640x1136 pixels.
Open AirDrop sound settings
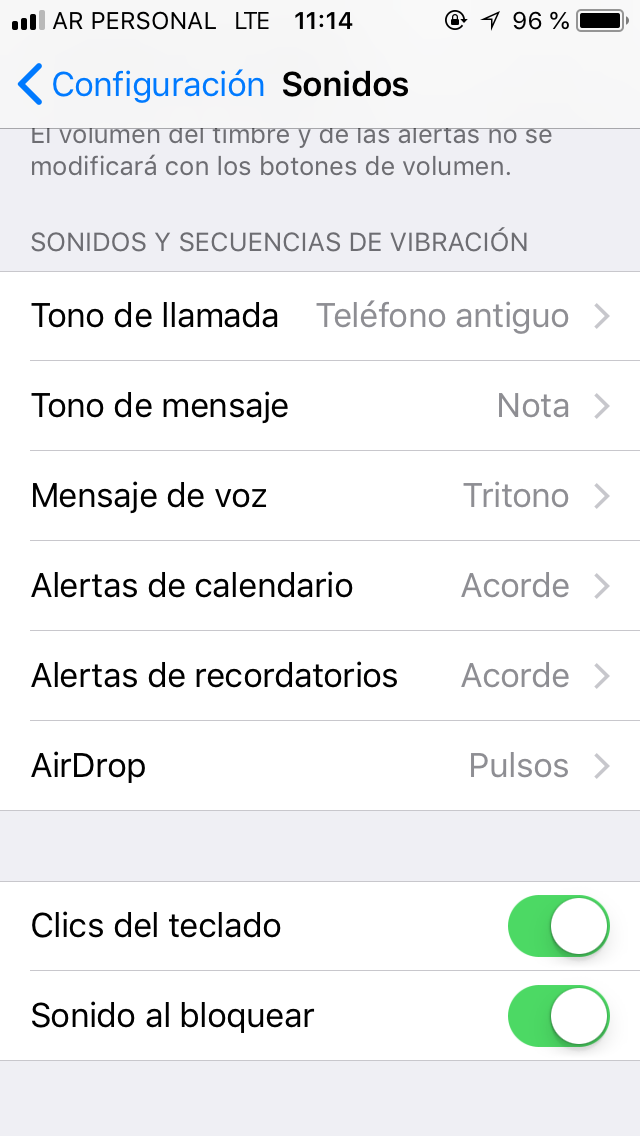[320, 766]
